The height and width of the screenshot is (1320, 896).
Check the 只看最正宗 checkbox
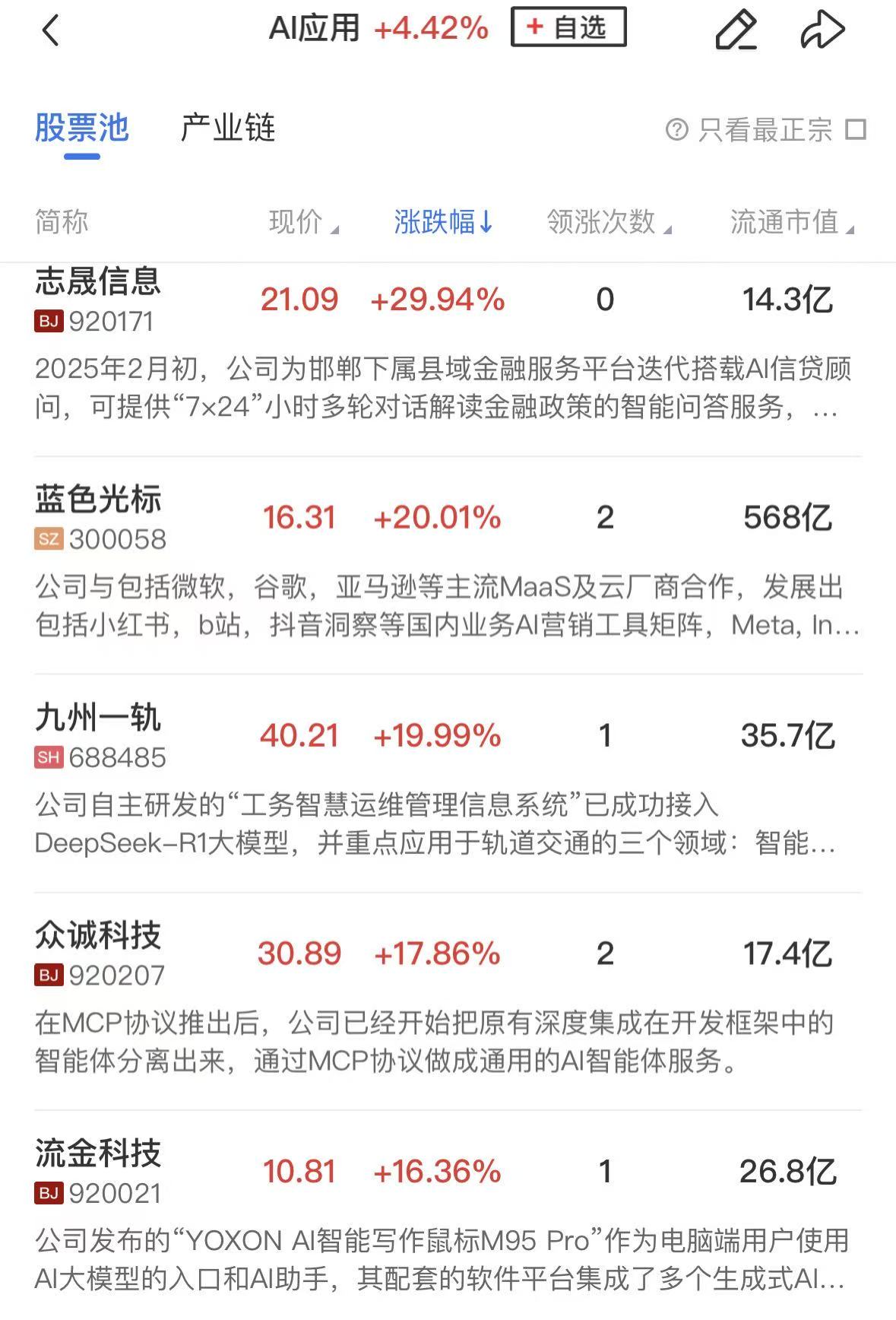coord(856,129)
